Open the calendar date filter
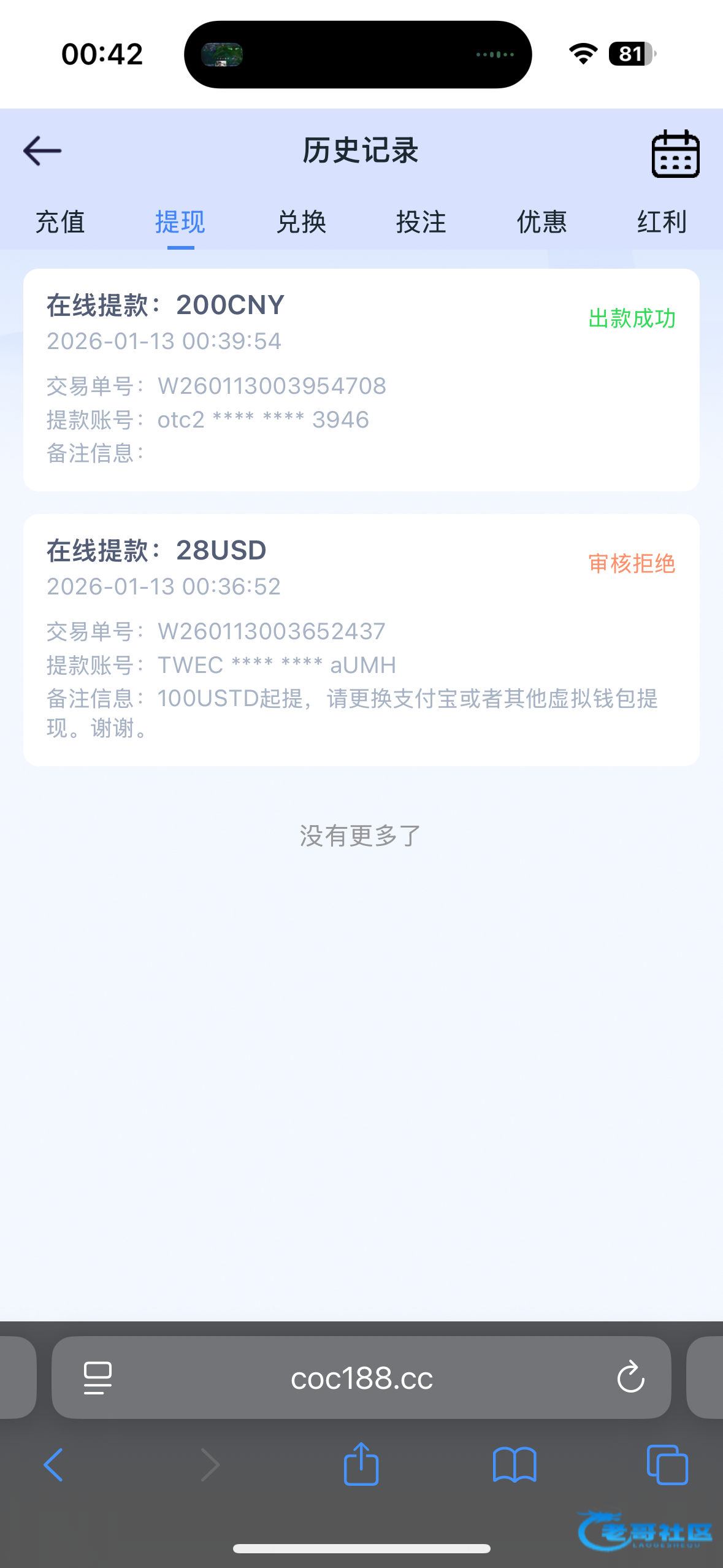This screenshot has width=723, height=1568. 675,154
